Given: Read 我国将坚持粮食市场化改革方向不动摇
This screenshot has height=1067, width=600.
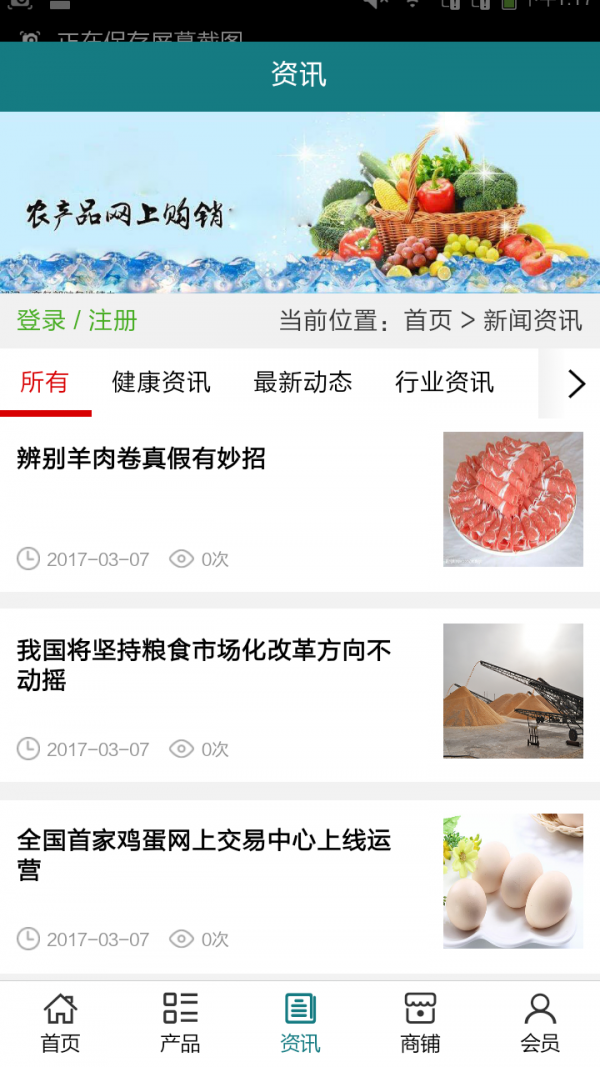Looking at the screenshot, I should point(204,665).
